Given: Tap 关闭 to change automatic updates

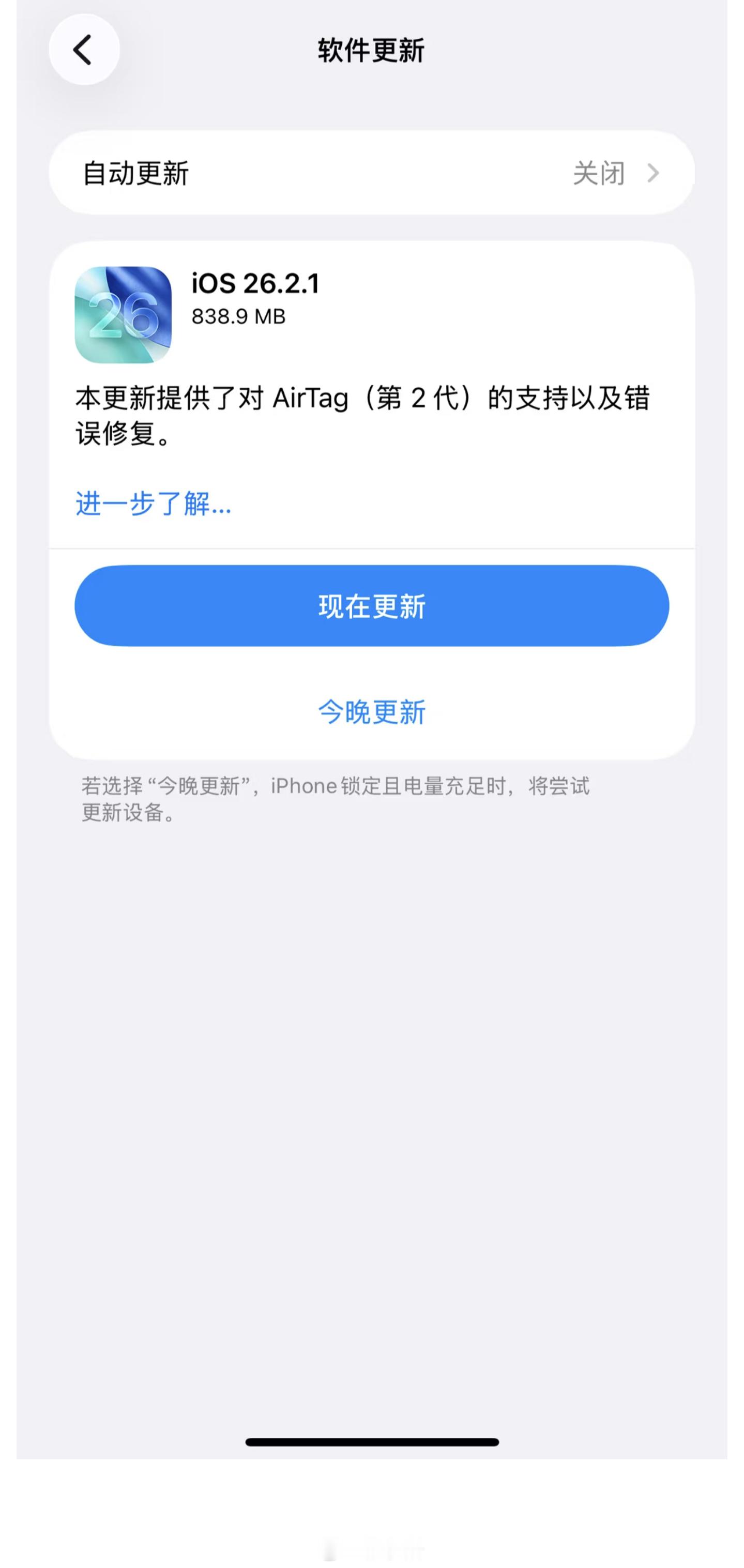Looking at the screenshot, I should (599, 174).
